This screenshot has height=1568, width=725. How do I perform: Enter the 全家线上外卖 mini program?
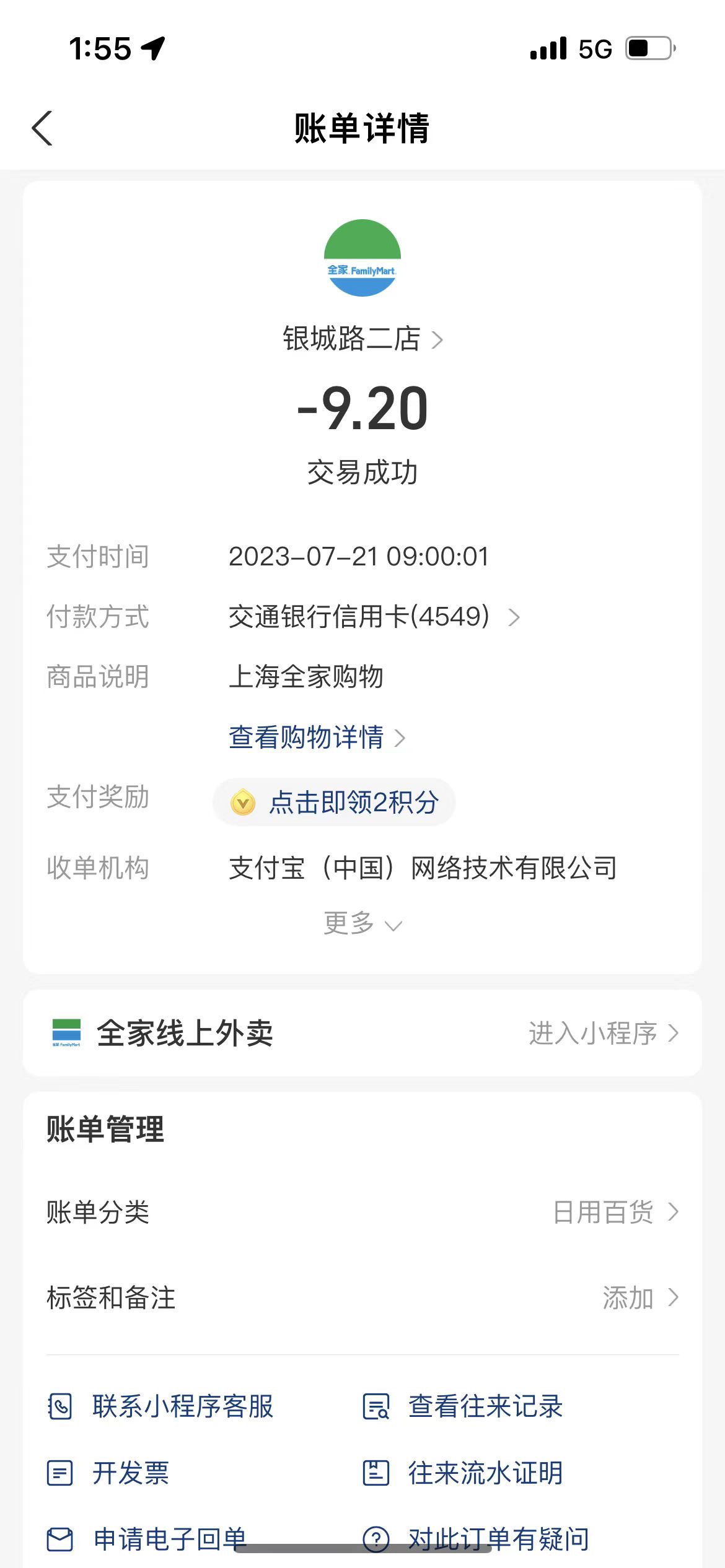362,1033
